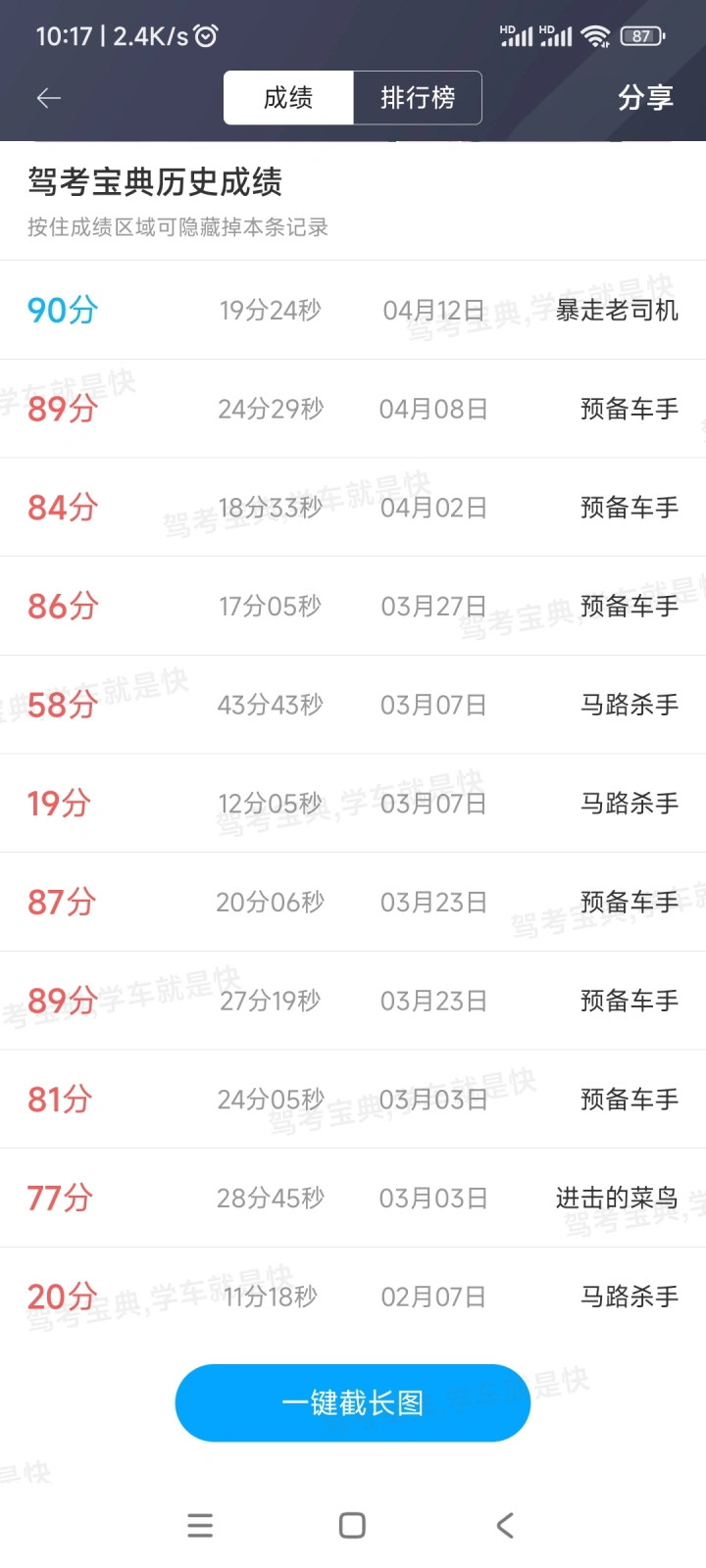Go back using the top-left arrow

click(49, 98)
